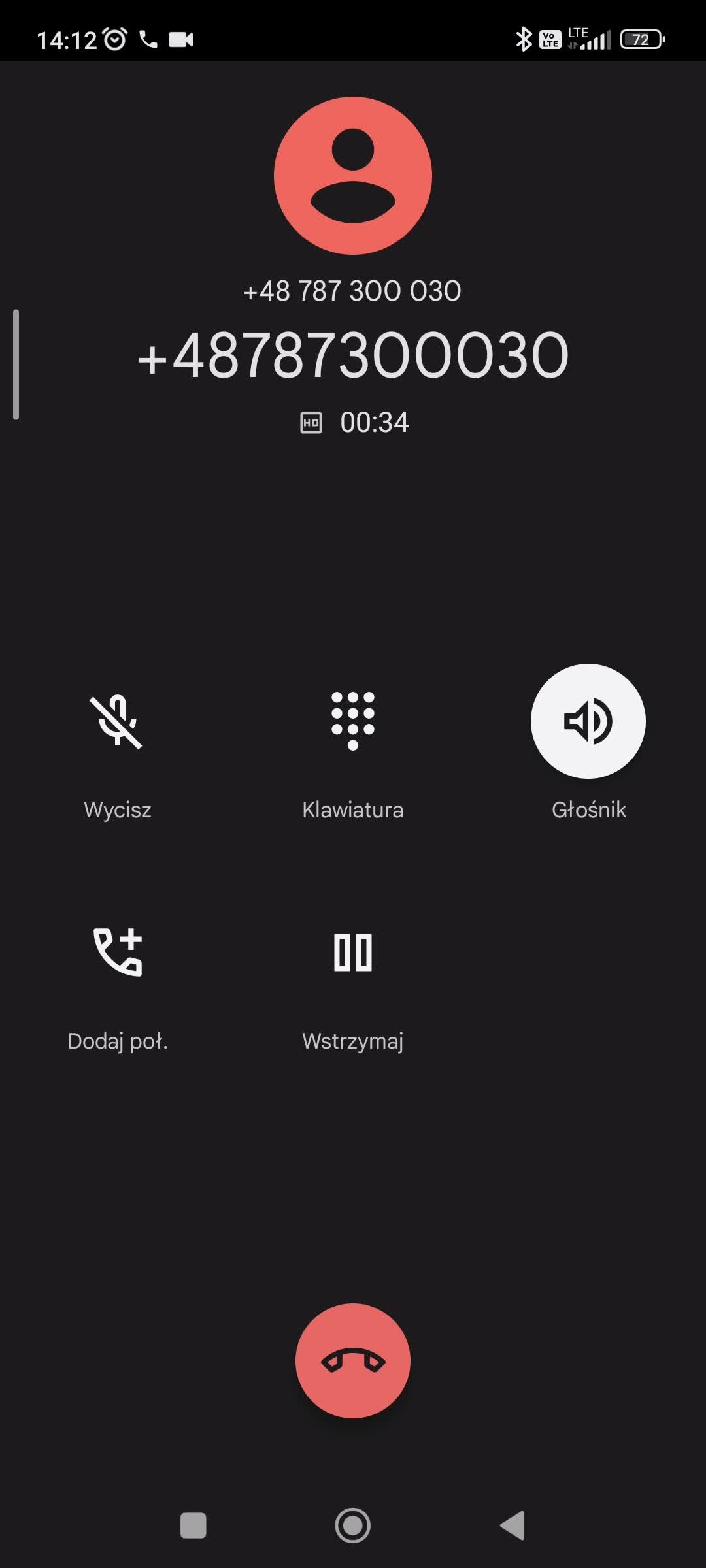Open the Klawiatura dial pad
This screenshot has height=1568, width=706.
point(353,722)
